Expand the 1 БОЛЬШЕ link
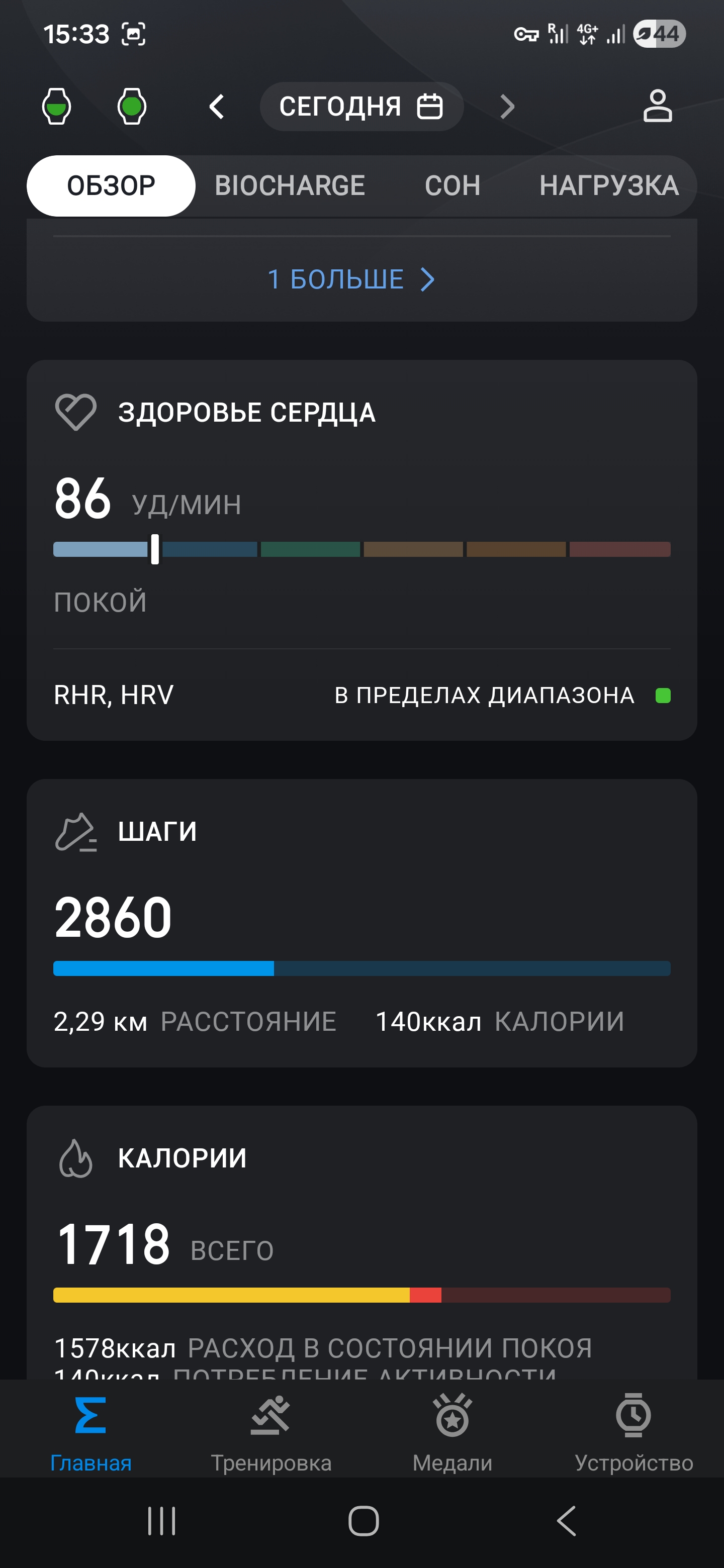The height and width of the screenshot is (1568, 724). [351, 279]
